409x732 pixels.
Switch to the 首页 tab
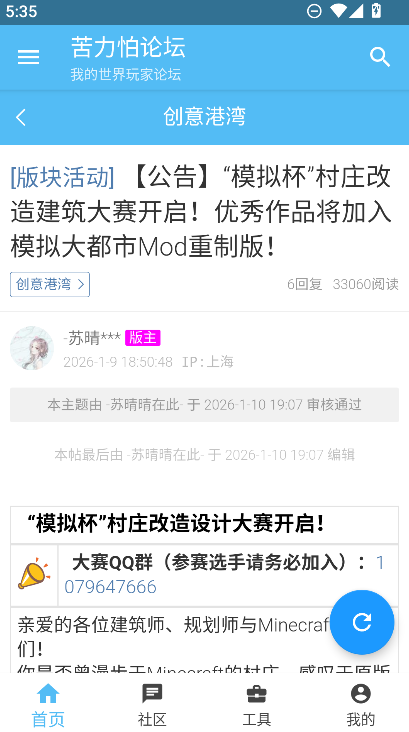[48, 705]
